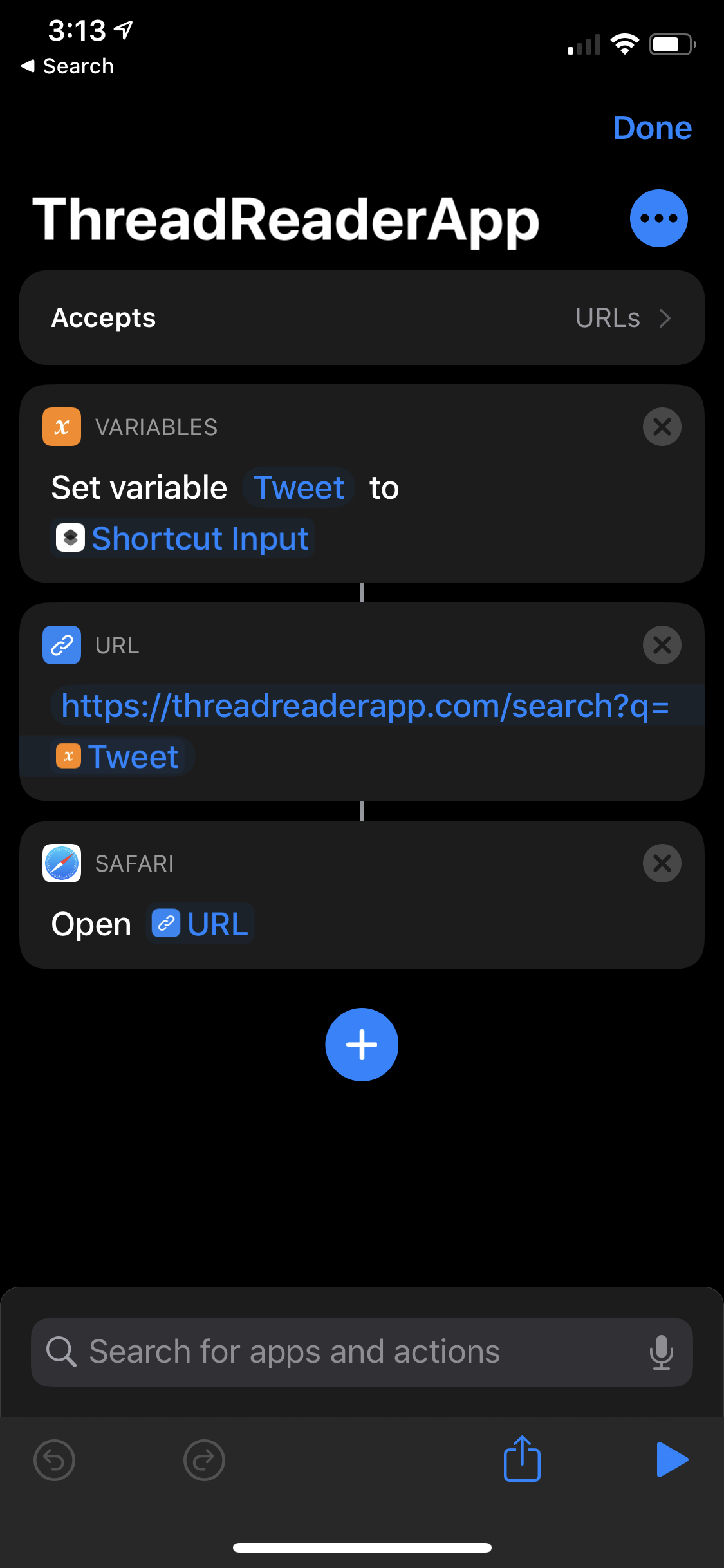Tap Done to save the shortcut
The width and height of the screenshot is (724, 1568).
click(652, 127)
